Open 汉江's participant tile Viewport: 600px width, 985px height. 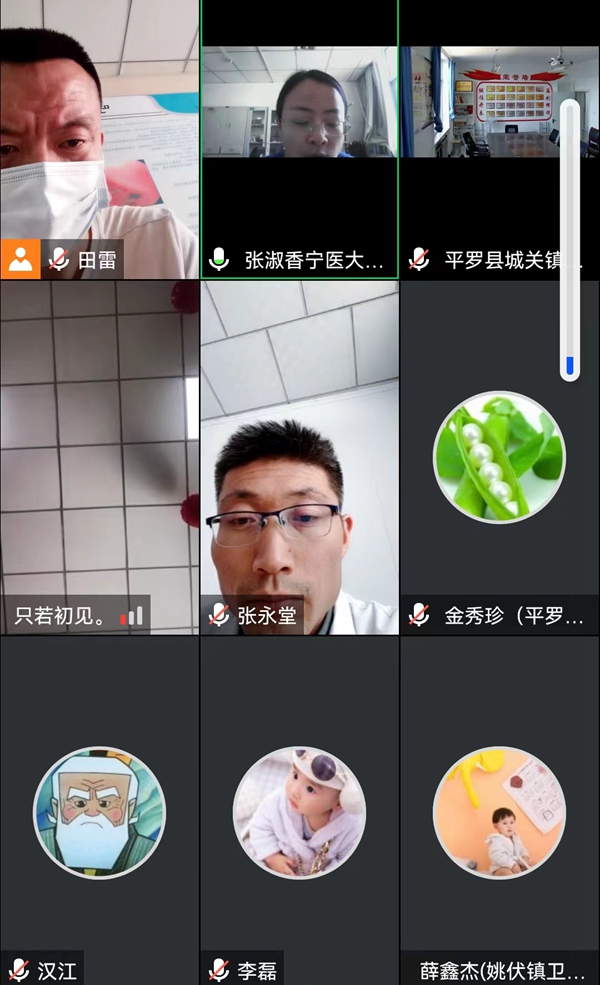tap(99, 810)
